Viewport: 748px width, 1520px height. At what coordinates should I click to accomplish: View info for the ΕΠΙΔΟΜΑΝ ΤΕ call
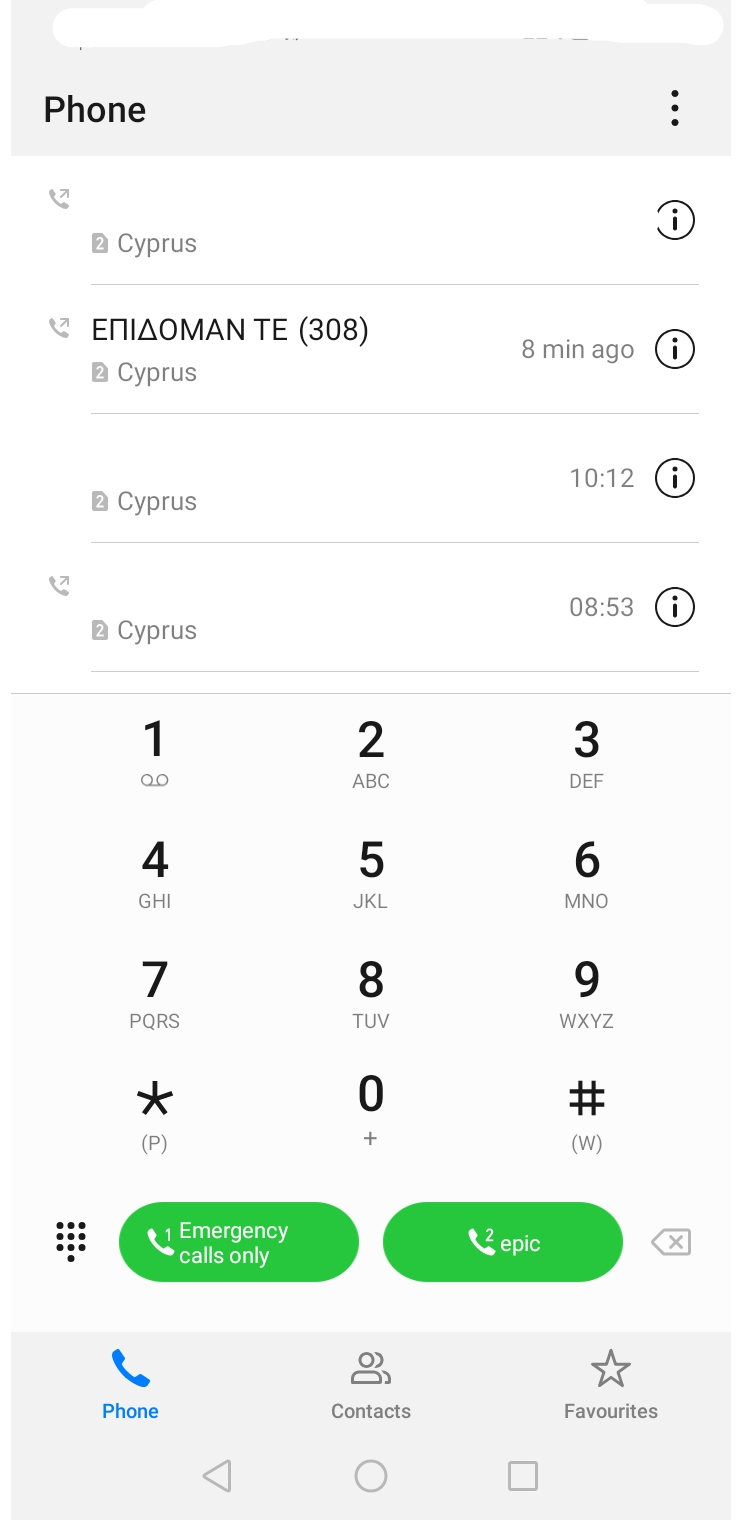pyautogui.click(x=675, y=349)
